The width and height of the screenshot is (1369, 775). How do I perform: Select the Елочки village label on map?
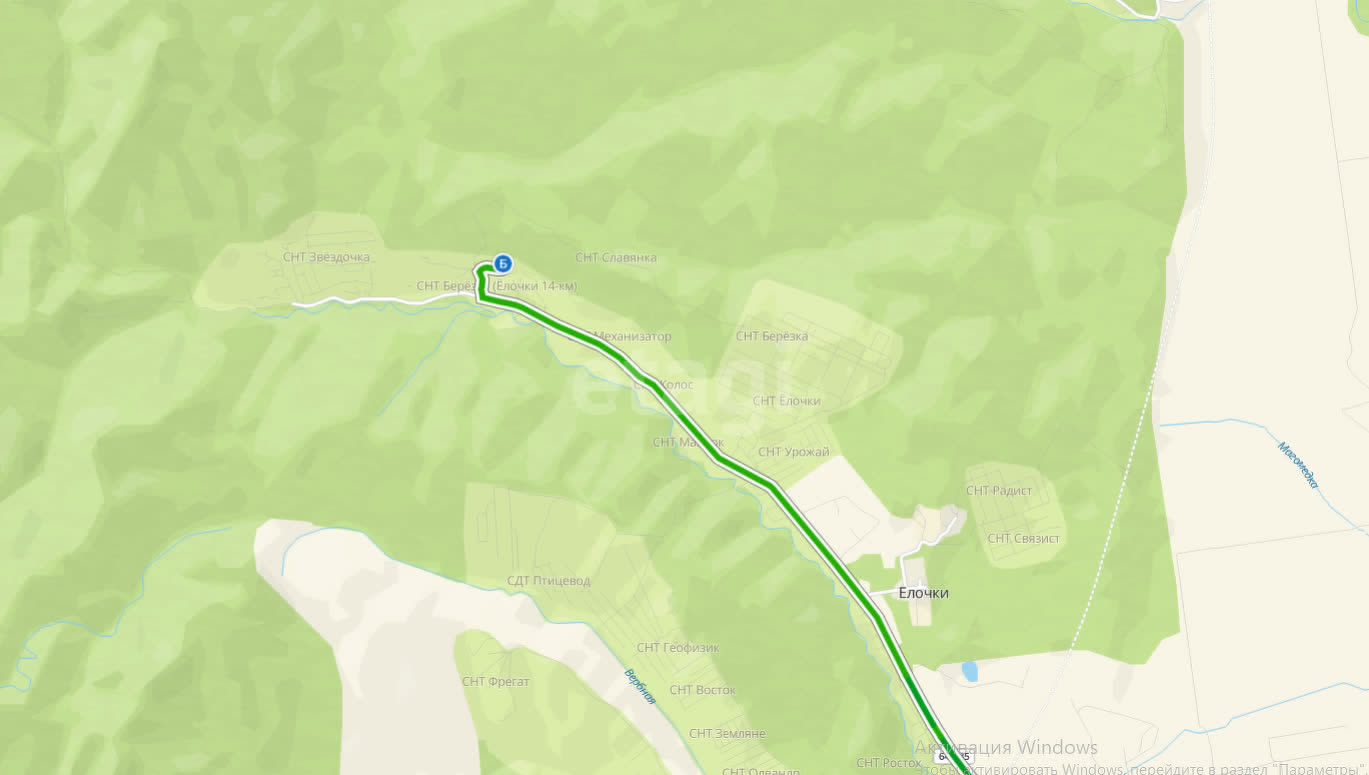coord(922,593)
